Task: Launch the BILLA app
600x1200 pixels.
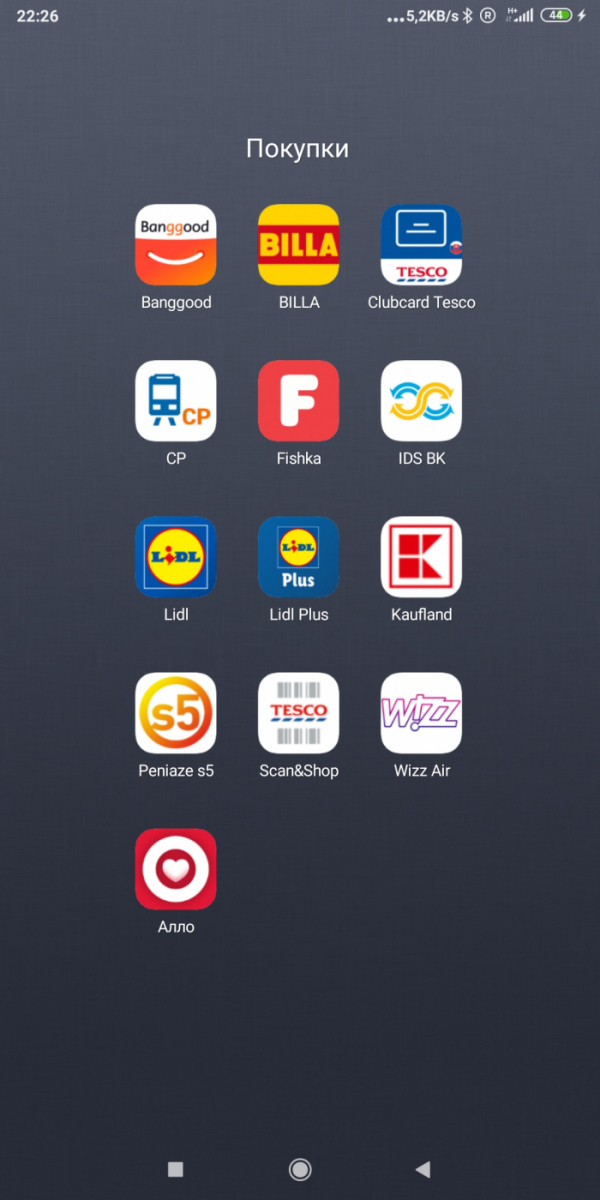Action: click(x=299, y=245)
